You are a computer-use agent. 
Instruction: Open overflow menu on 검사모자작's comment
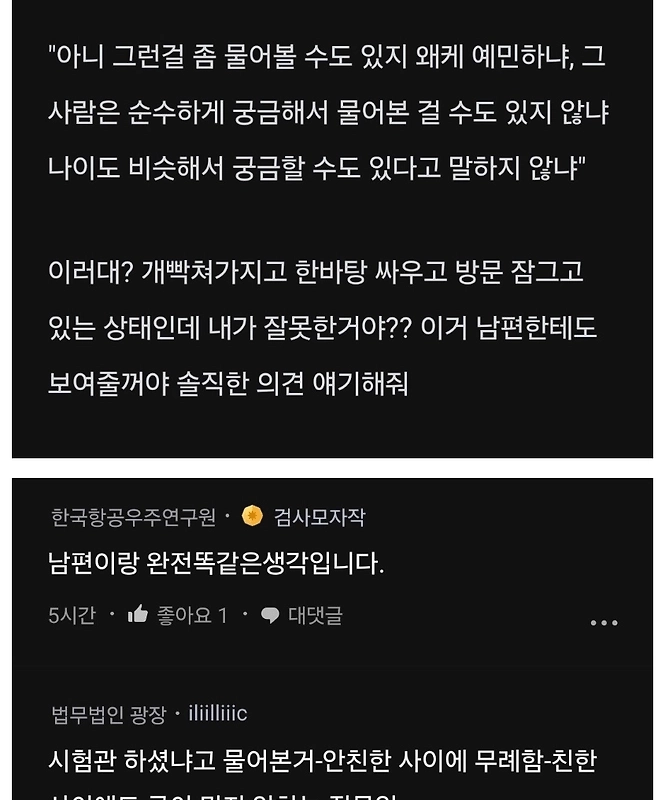pos(603,622)
